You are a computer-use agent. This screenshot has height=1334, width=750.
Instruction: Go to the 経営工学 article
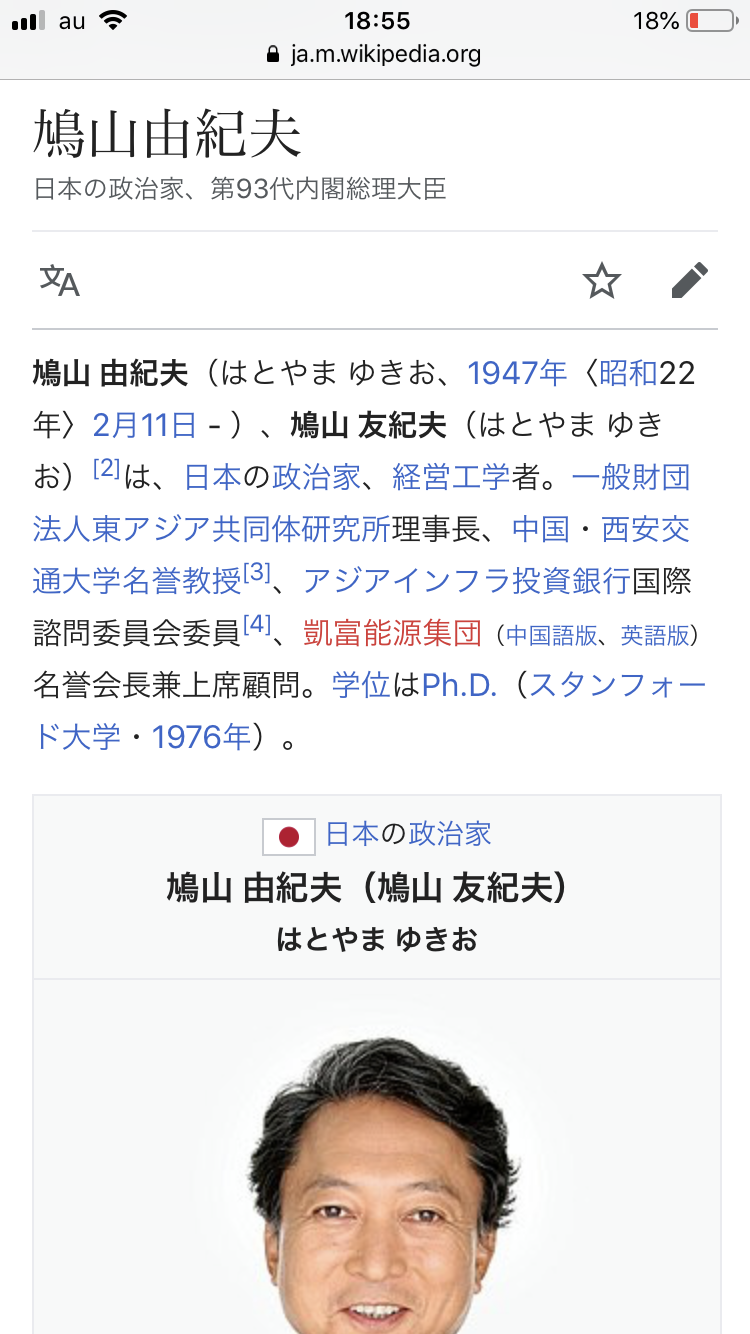(x=451, y=477)
